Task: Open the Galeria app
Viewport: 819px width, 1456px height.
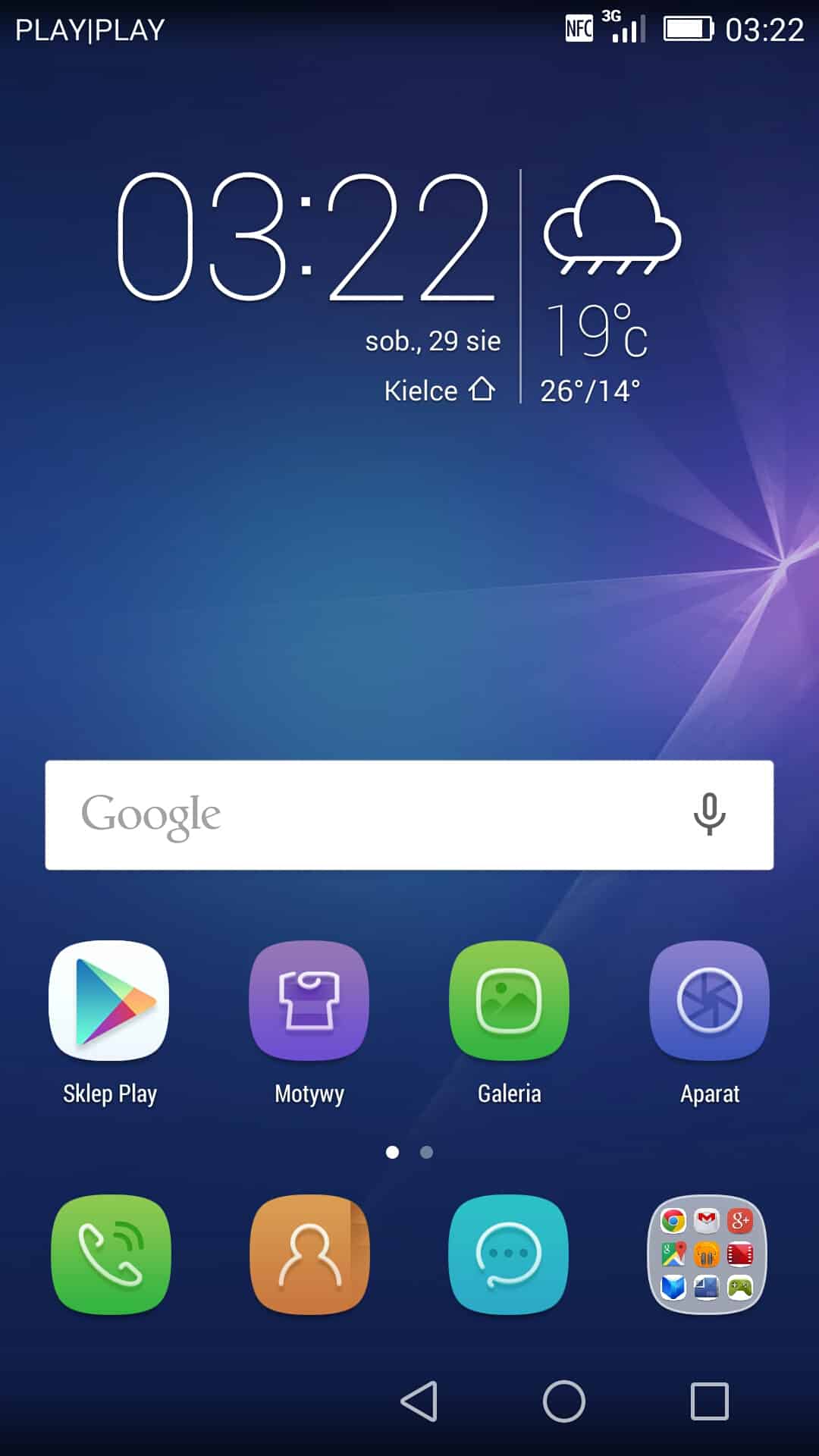Action: coord(509,1001)
